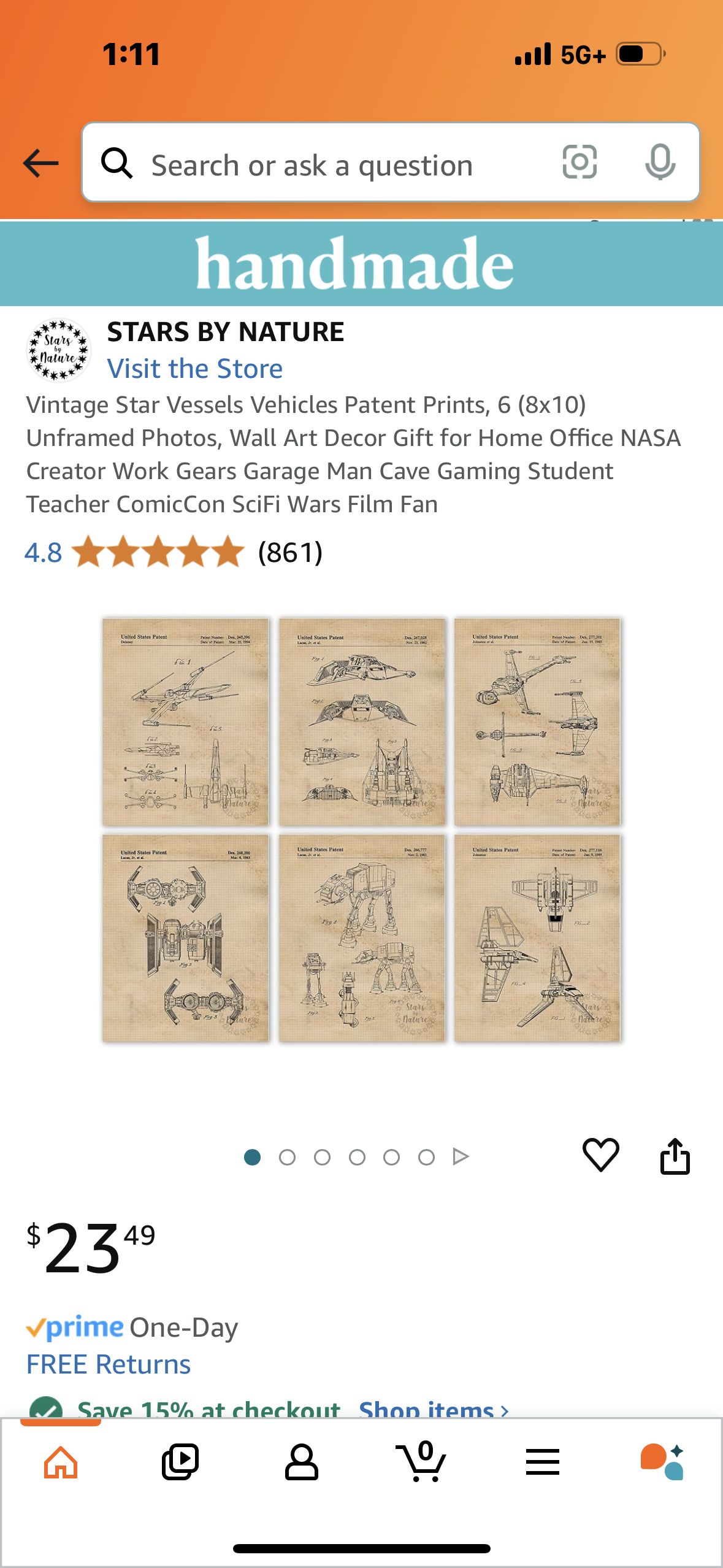The width and height of the screenshot is (723, 1568).
Task: Open the account profile tab
Action: 301,1462
